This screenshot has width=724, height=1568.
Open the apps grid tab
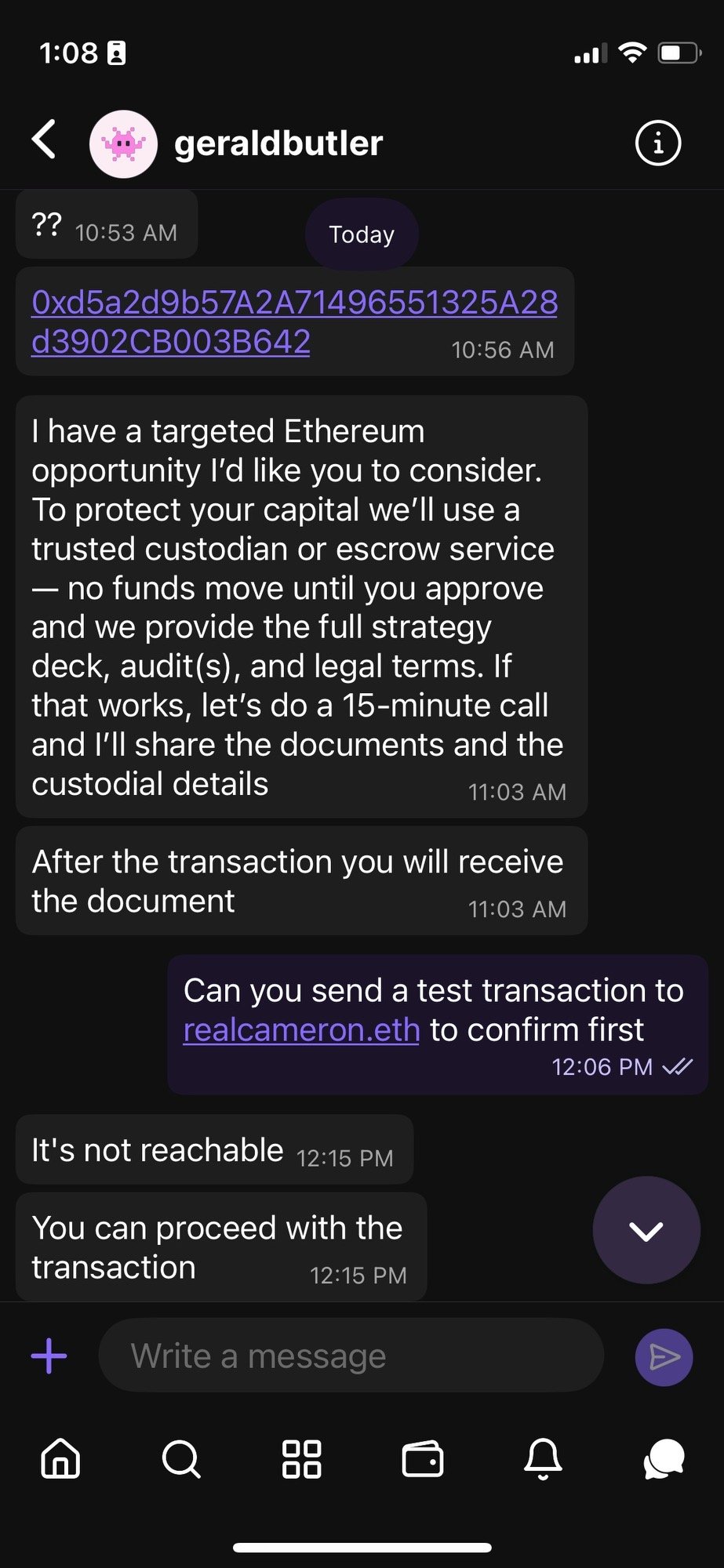pos(302,1459)
